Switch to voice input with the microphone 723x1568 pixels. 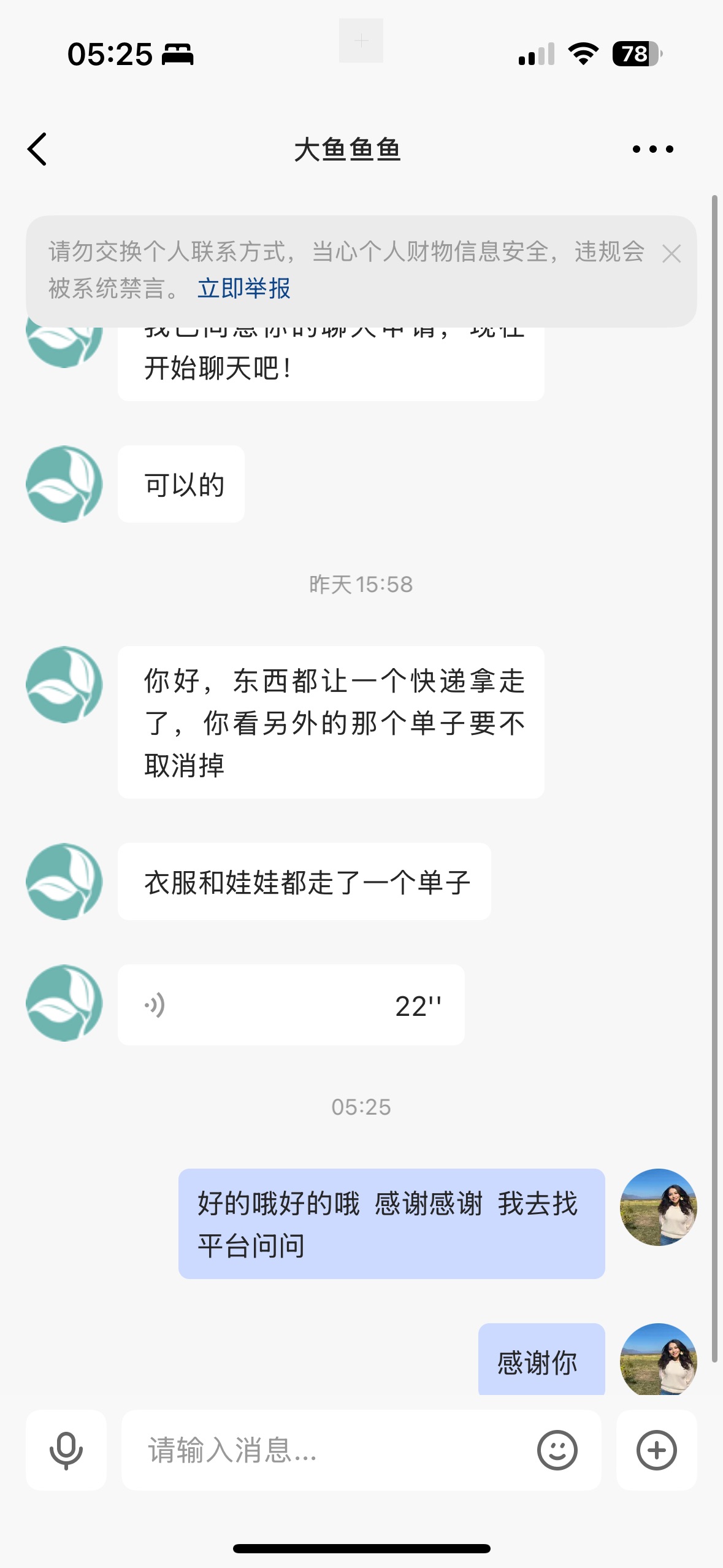point(66,1450)
